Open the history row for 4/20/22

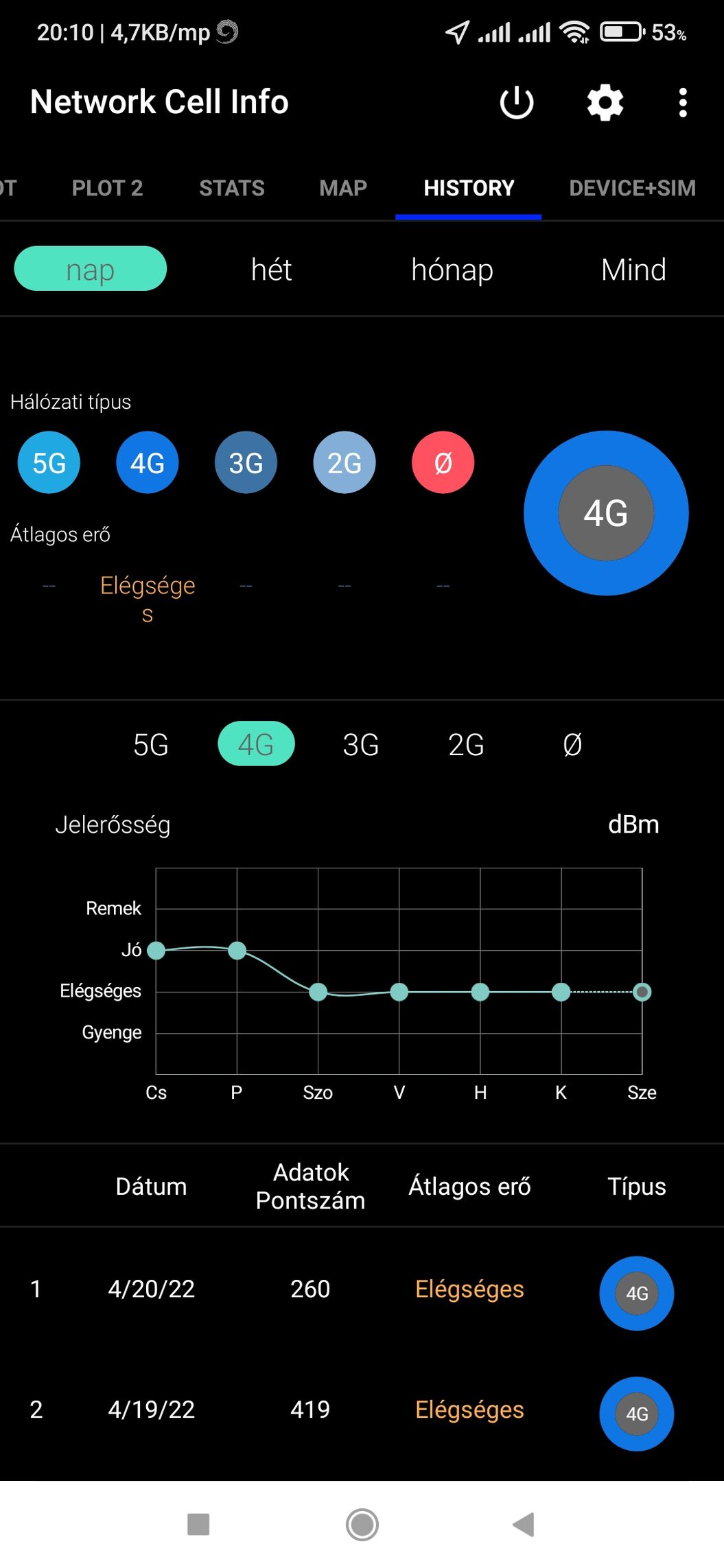point(362,1290)
